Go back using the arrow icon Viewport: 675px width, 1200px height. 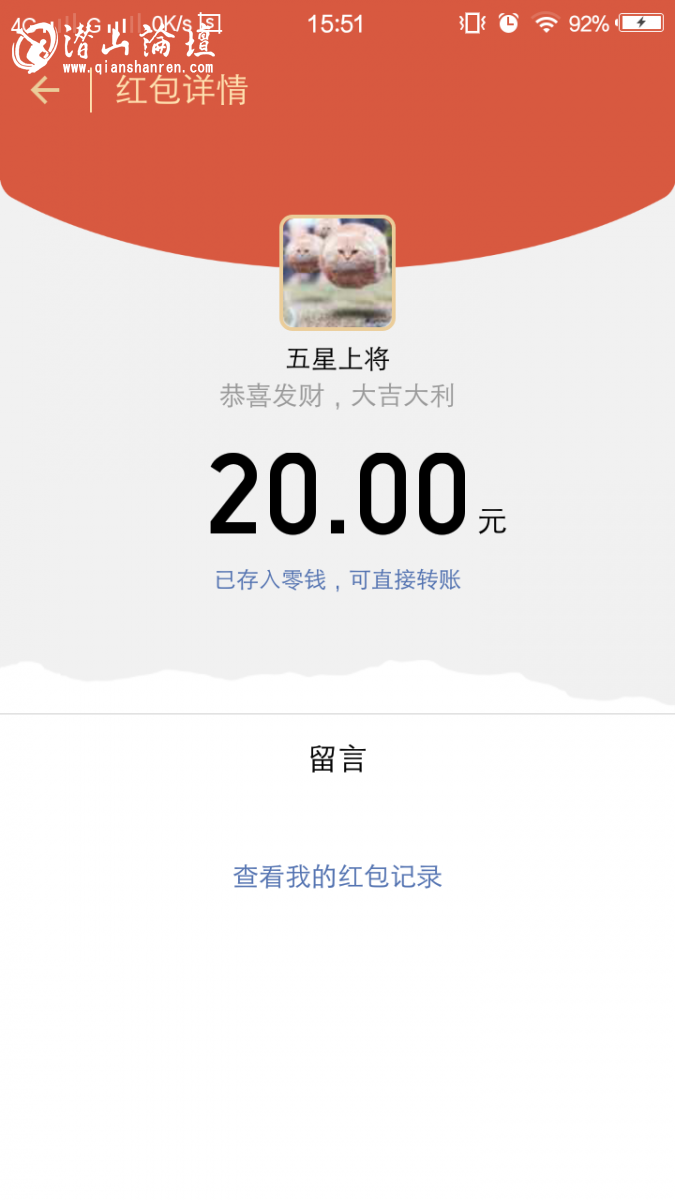[45, 91]
